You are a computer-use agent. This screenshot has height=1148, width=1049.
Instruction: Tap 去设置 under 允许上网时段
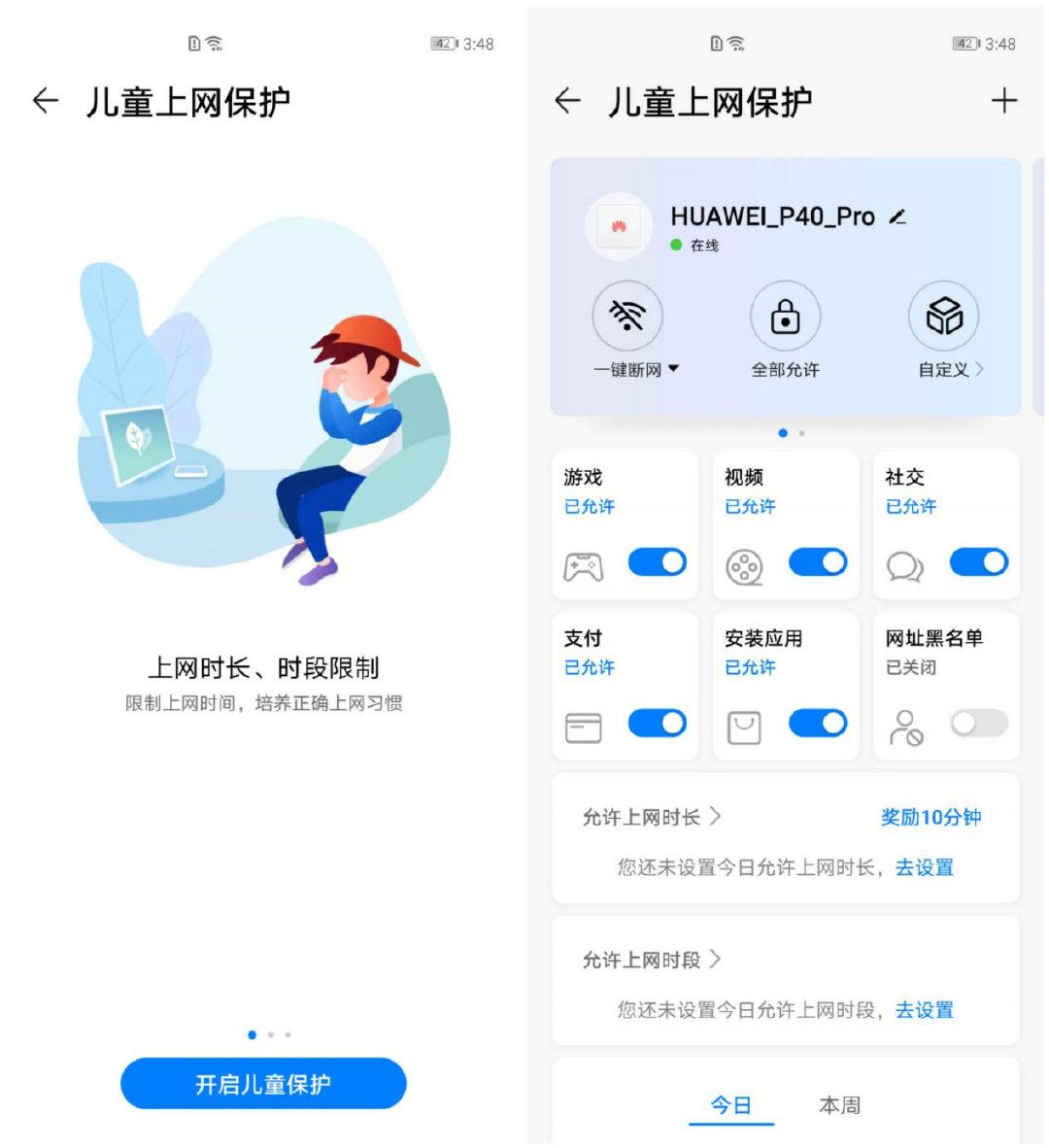(924, 1010)
